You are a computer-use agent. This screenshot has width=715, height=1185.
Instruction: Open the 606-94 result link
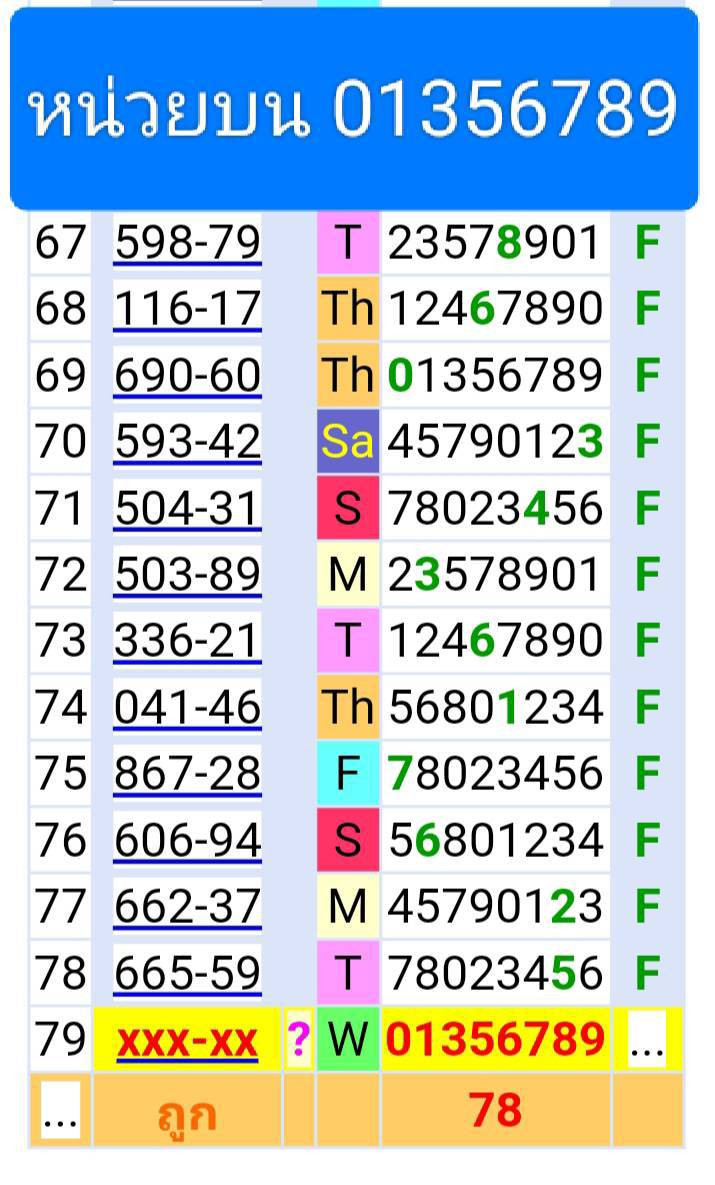tap(187, 840)
